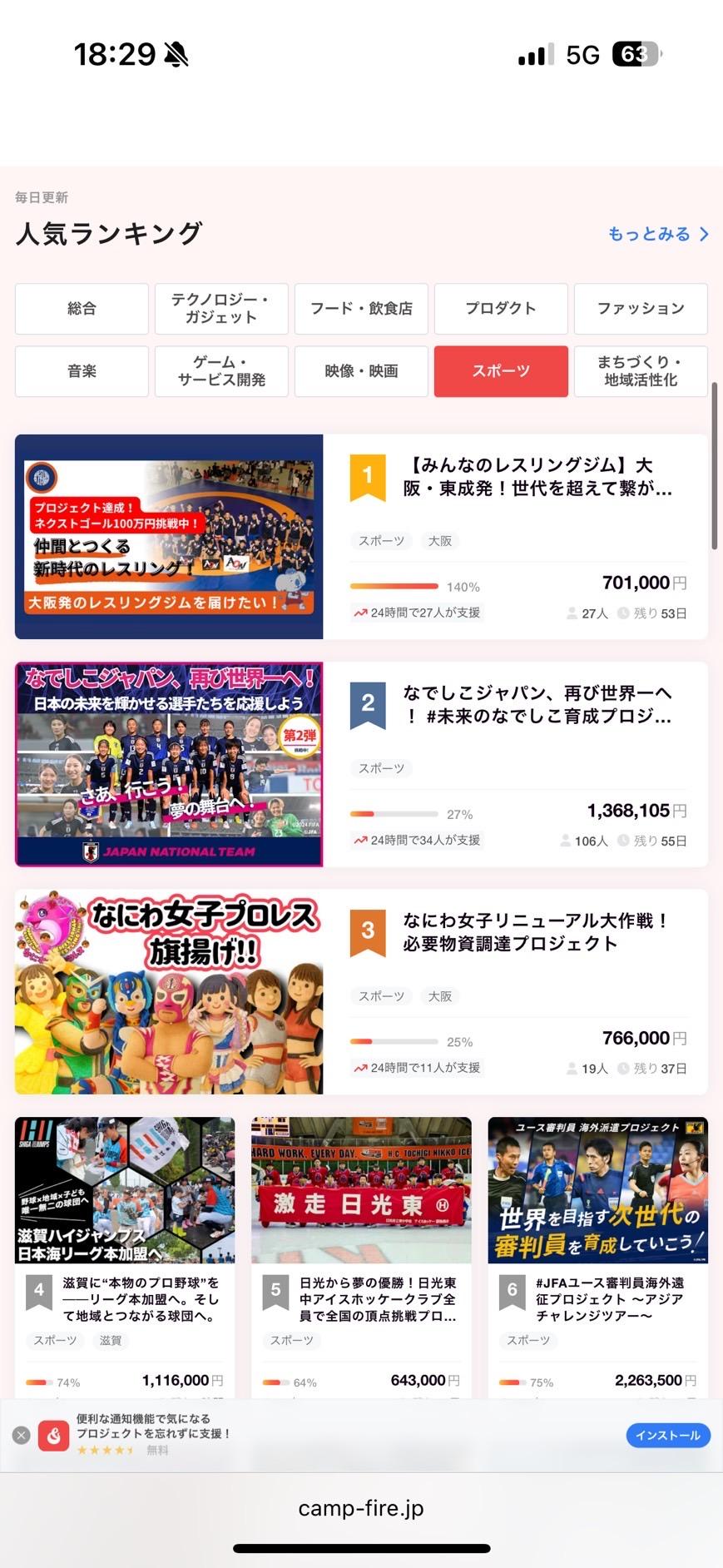Select the 総合 category tab
Viewport: 723px width, 1568px height.
coord(82,309)
